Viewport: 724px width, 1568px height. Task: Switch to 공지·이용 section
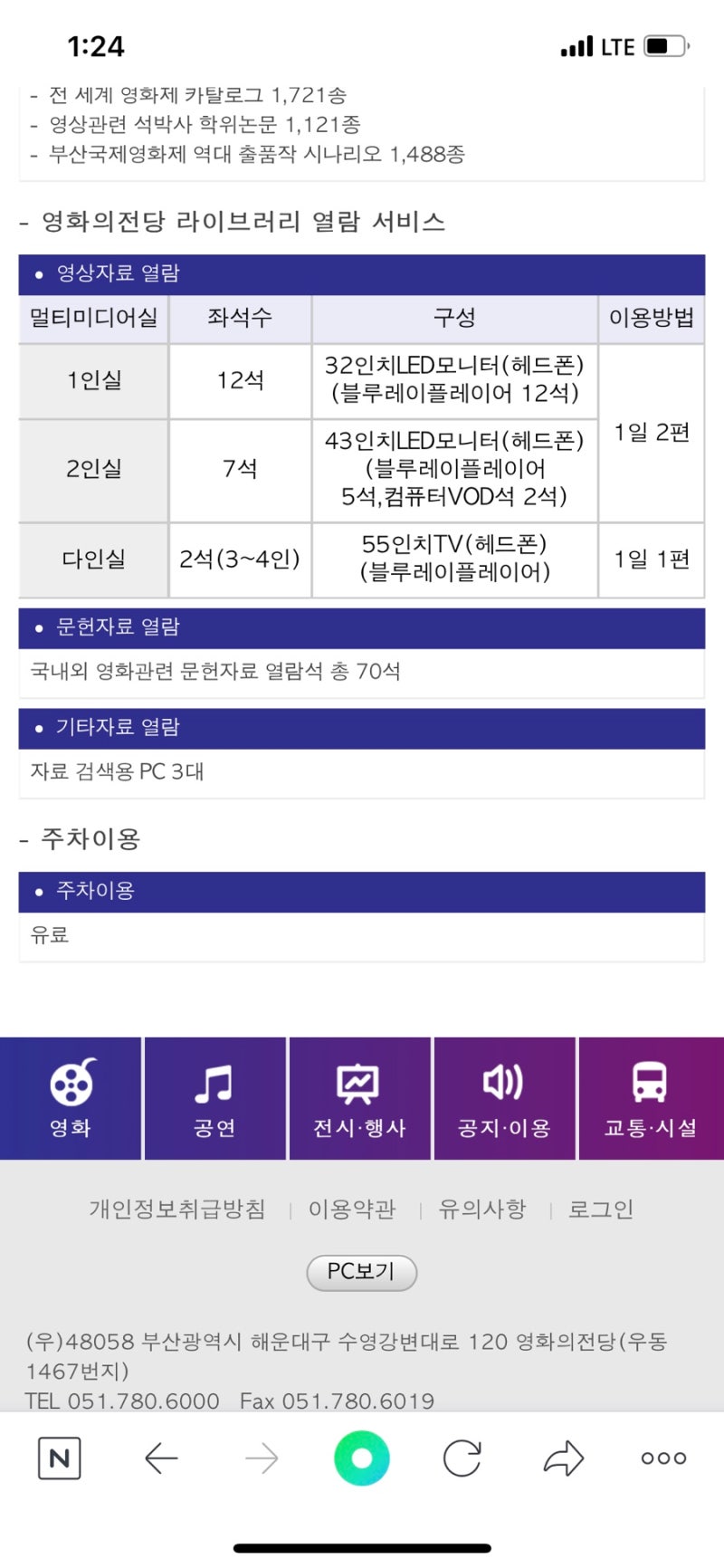504,1098
